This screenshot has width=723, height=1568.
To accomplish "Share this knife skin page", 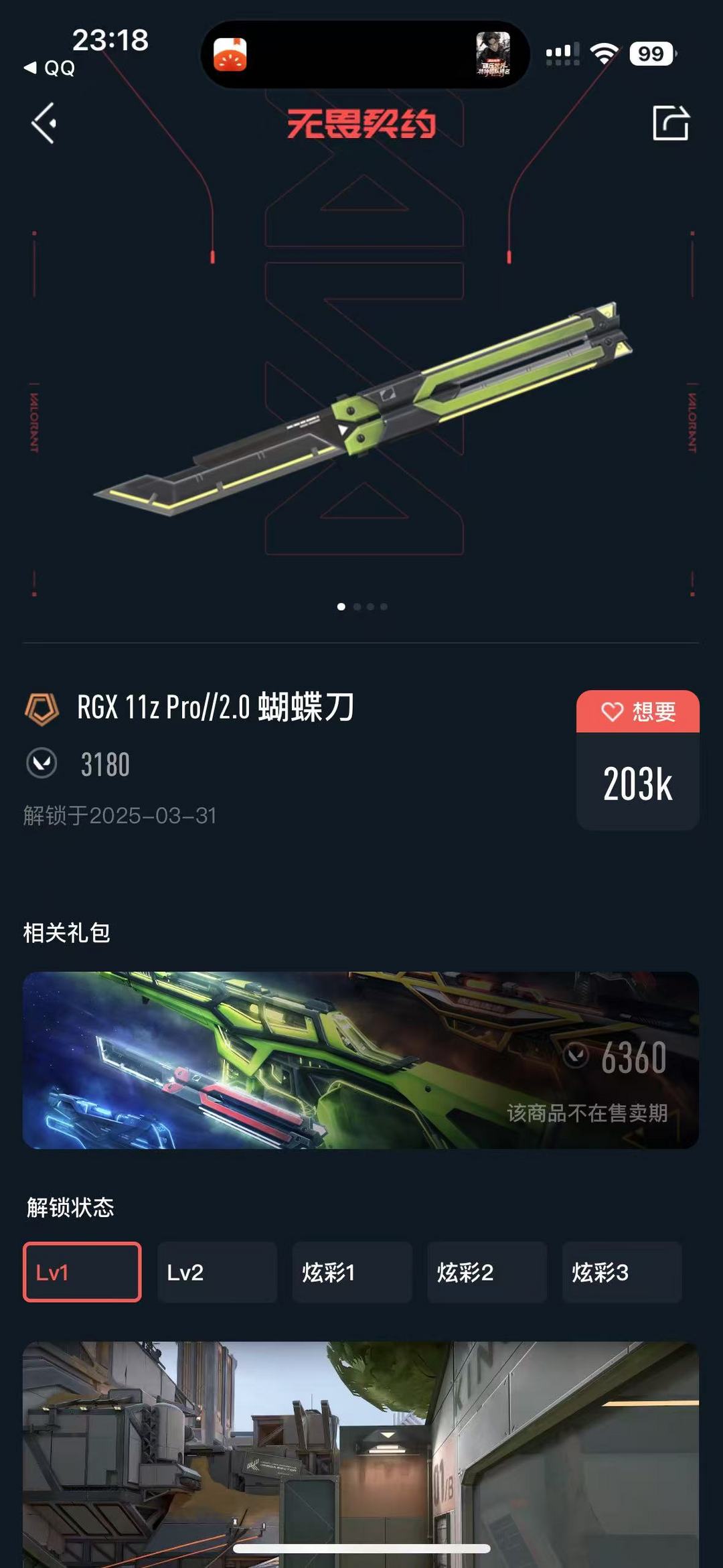I will coord(671,123).
